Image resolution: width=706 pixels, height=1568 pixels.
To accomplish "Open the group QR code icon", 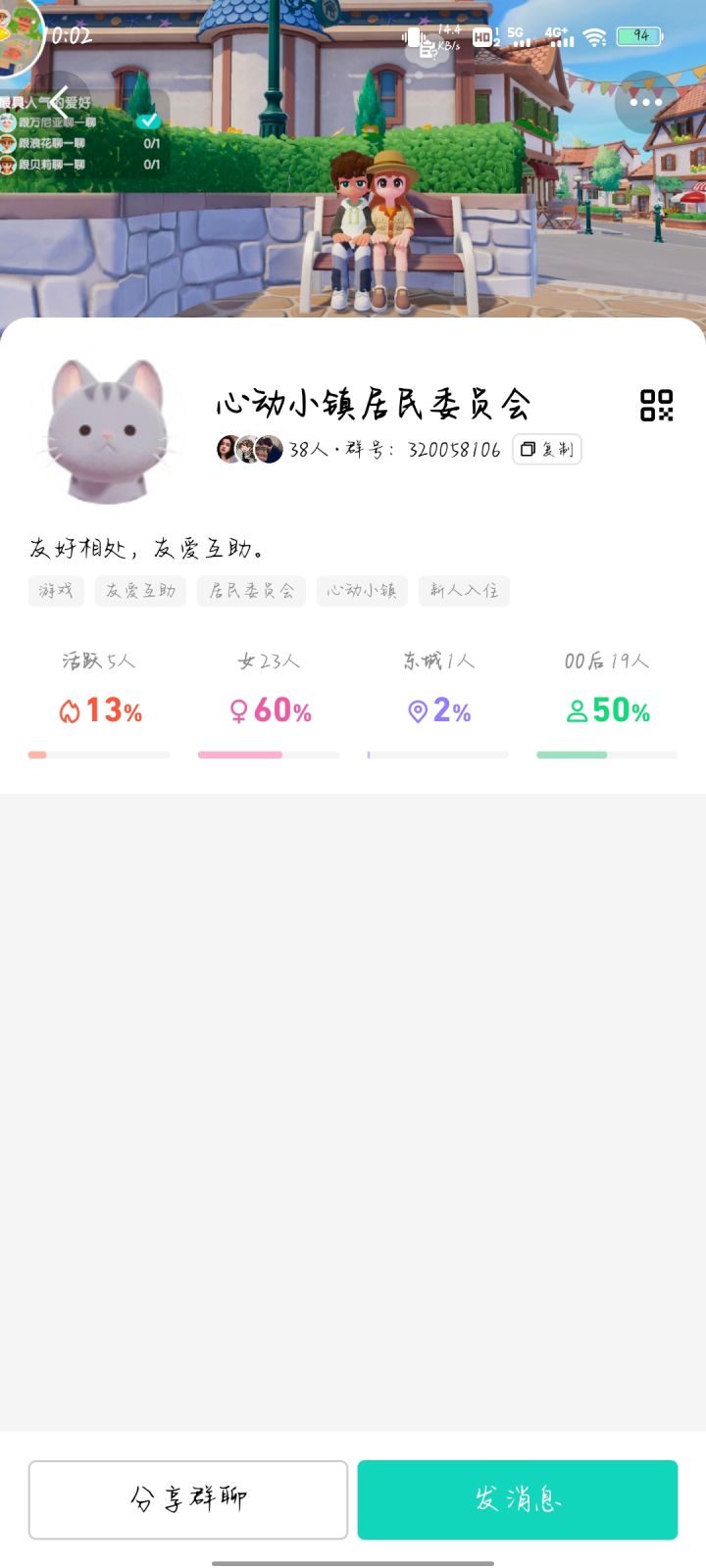I will [656, 405].
